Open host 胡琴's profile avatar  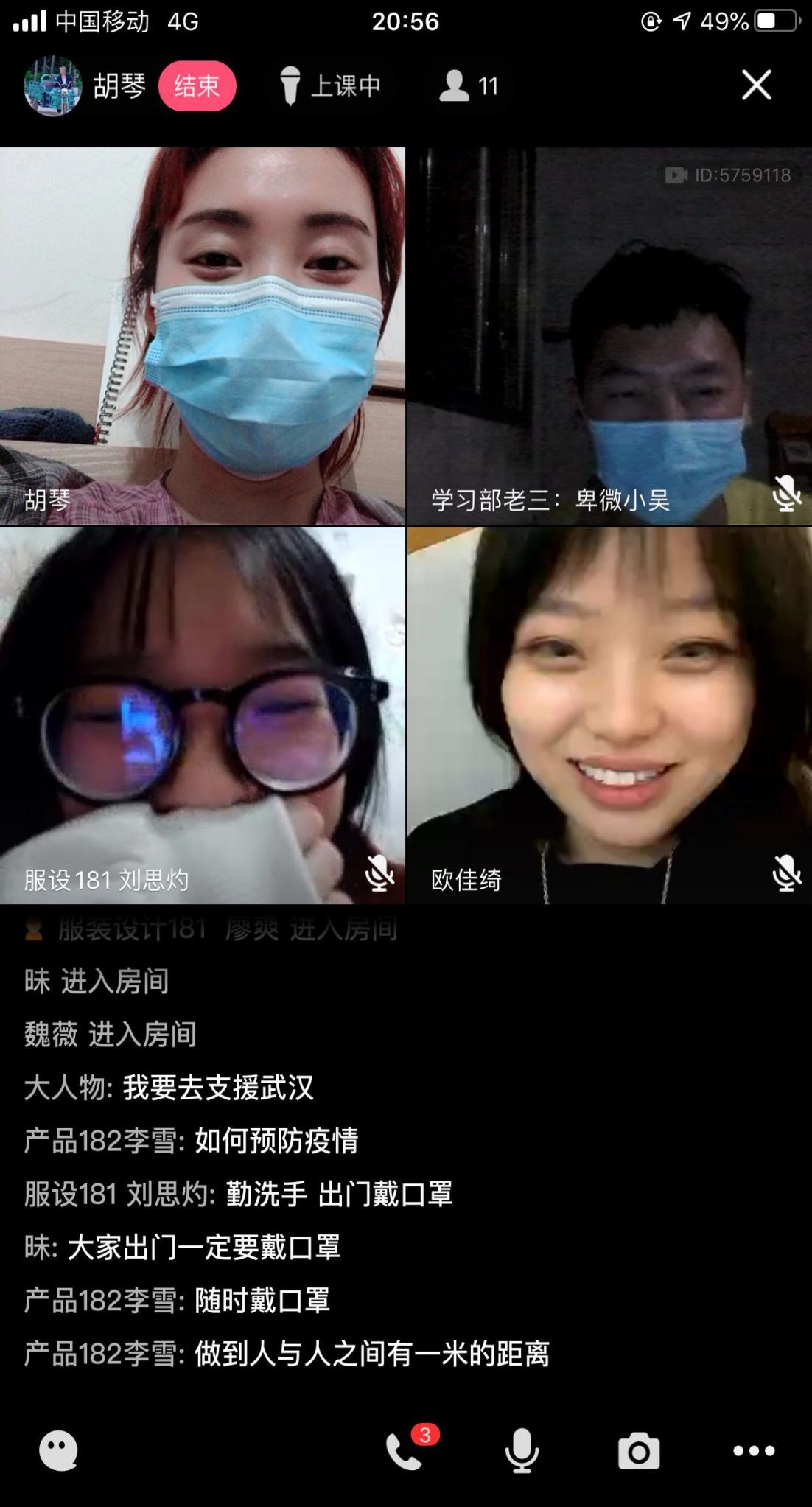coord(52,86)
